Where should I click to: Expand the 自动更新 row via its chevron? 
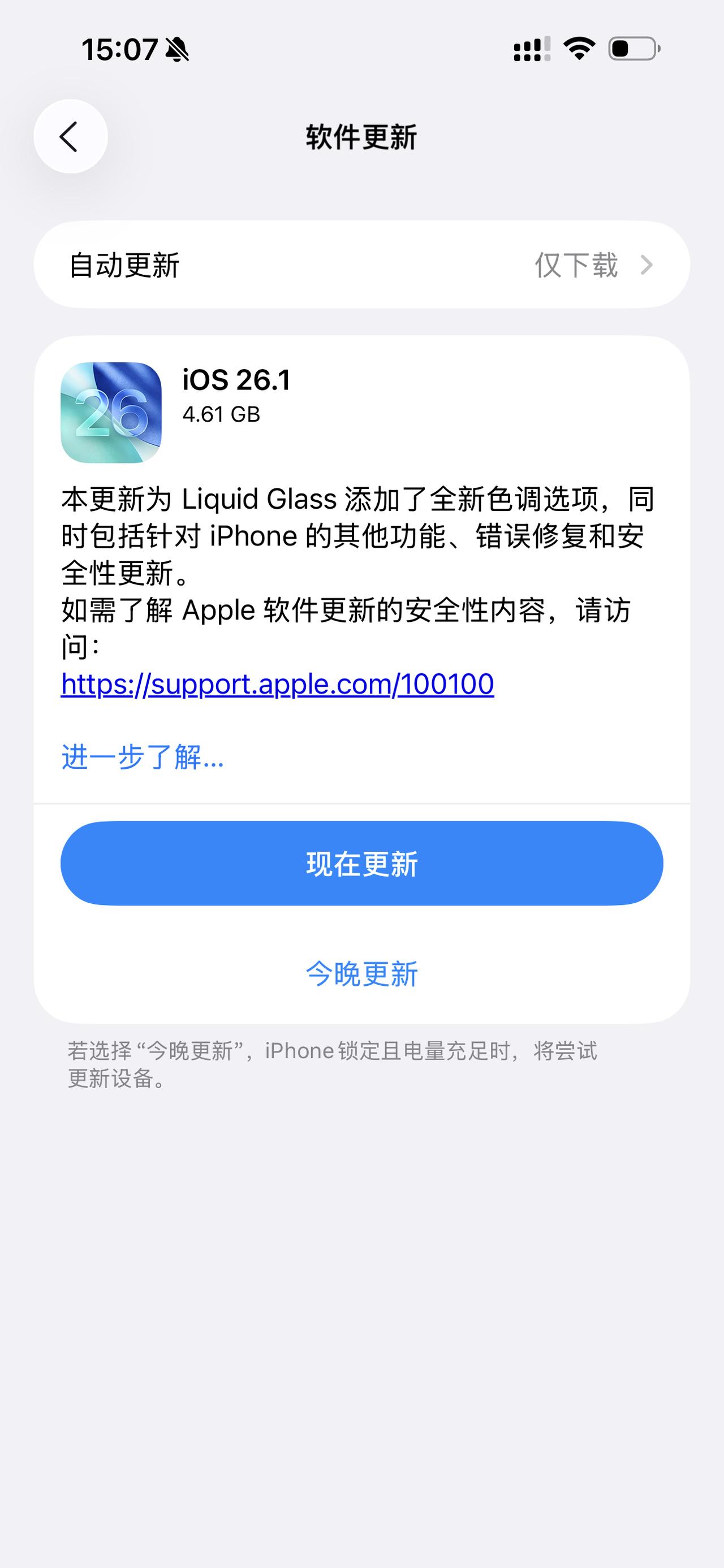(647, 263)
